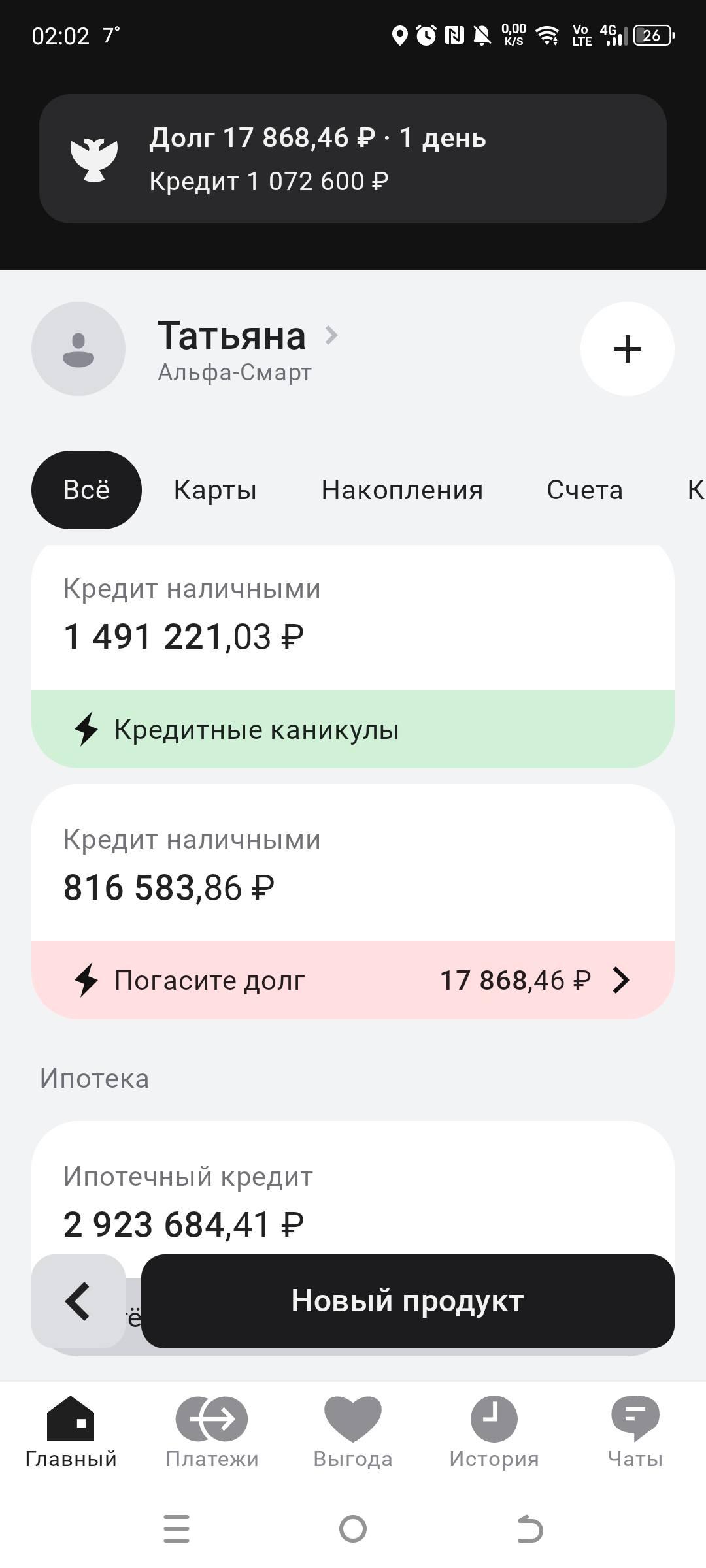Open the Кредит наличными 816 583,86 card

tap(353, 869)
